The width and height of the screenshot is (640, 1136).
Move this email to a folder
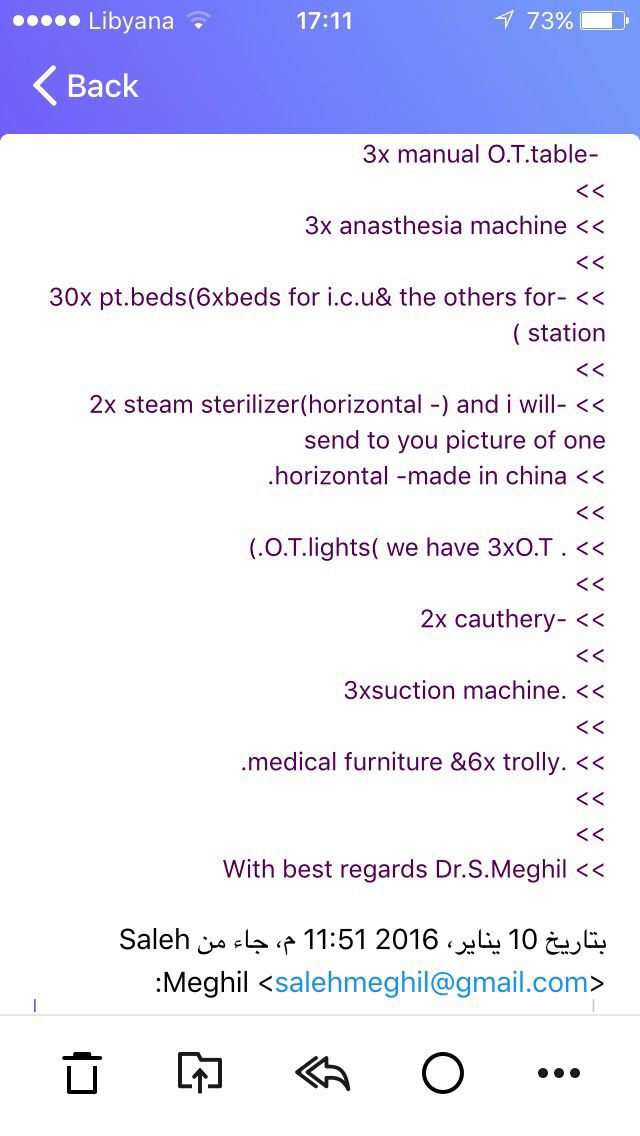[x=200, y=1072]
